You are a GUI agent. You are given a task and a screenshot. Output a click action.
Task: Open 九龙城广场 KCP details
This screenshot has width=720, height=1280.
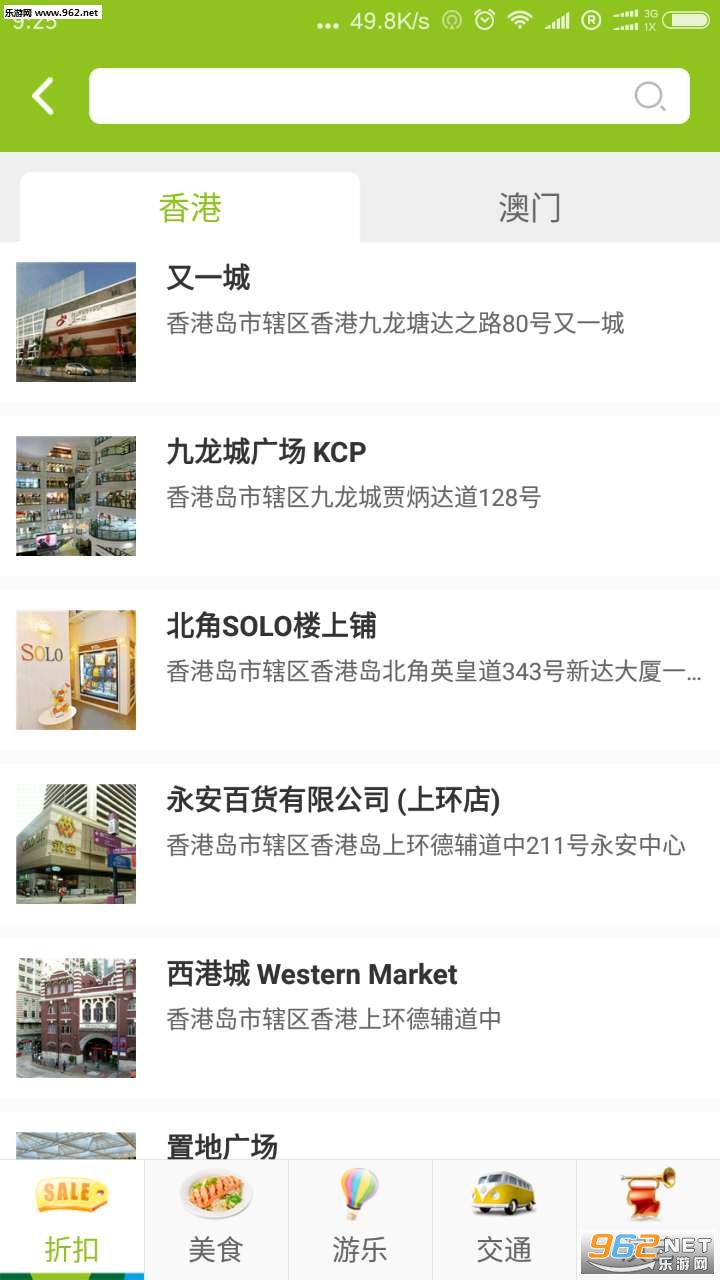coord(360,495)
